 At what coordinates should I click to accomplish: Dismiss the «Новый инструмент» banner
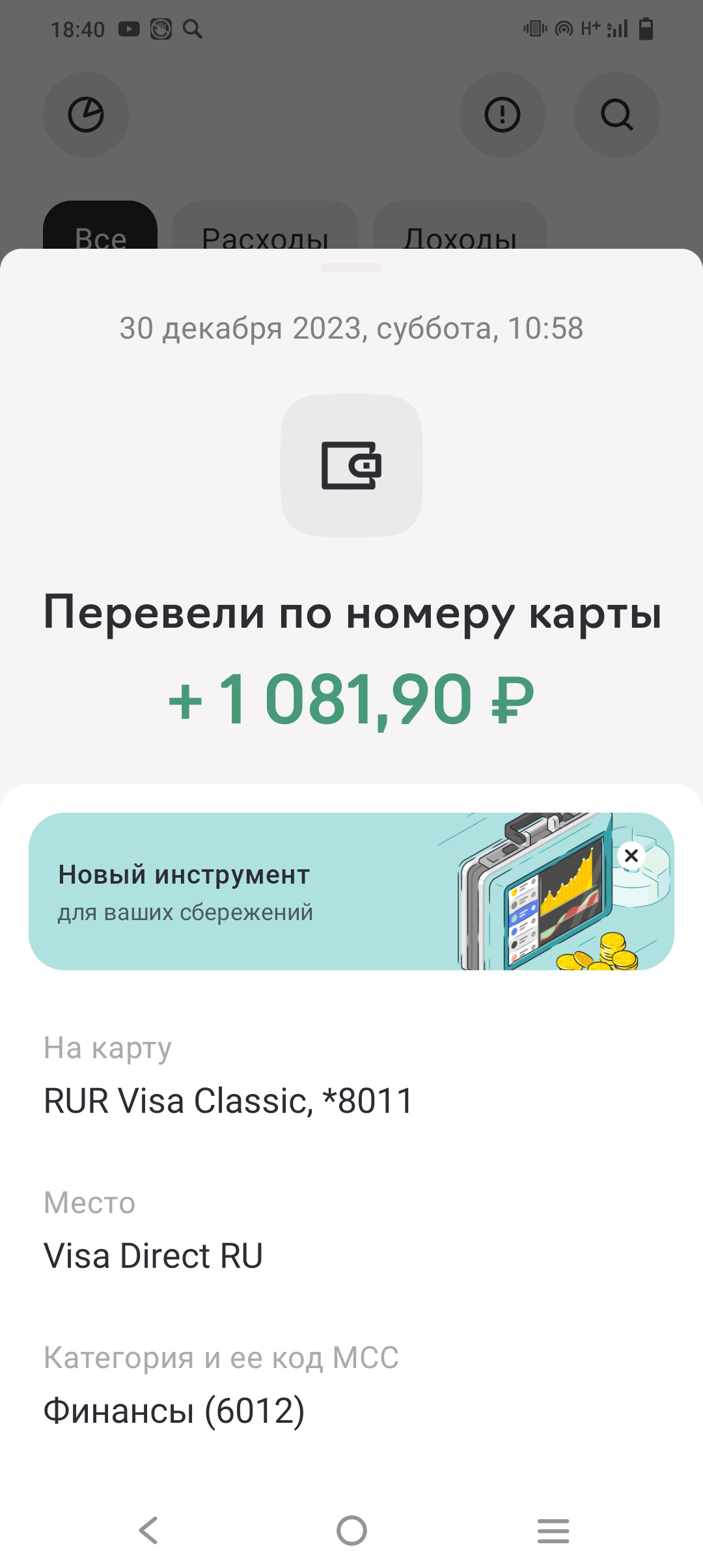[631, 856]
